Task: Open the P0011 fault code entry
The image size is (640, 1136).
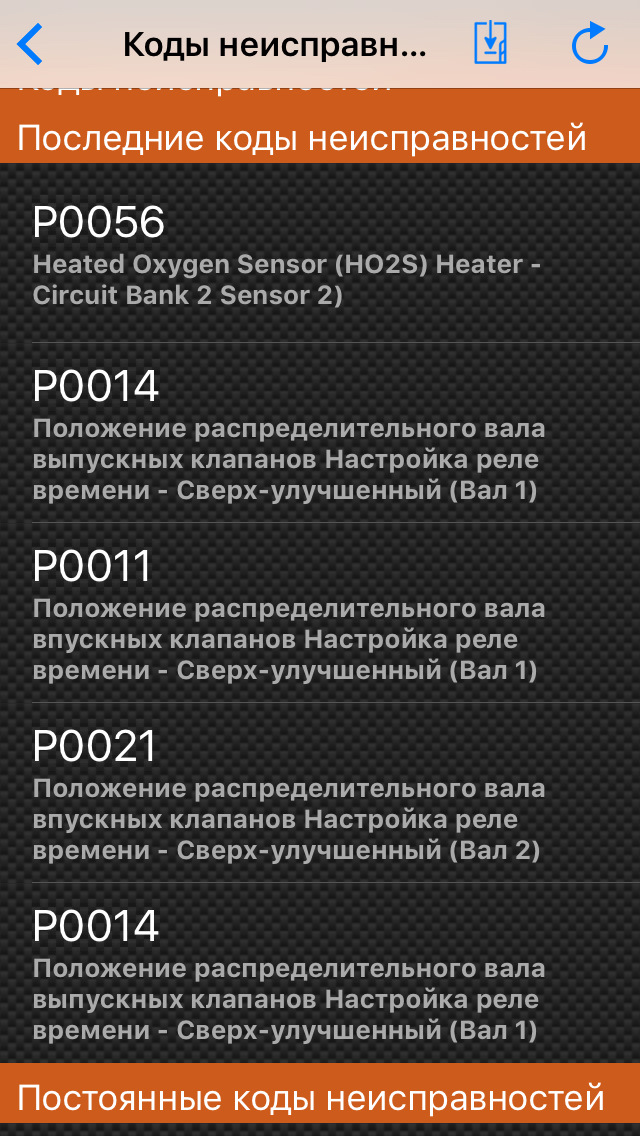Action: pyautogui.click(x=320, y=613)
